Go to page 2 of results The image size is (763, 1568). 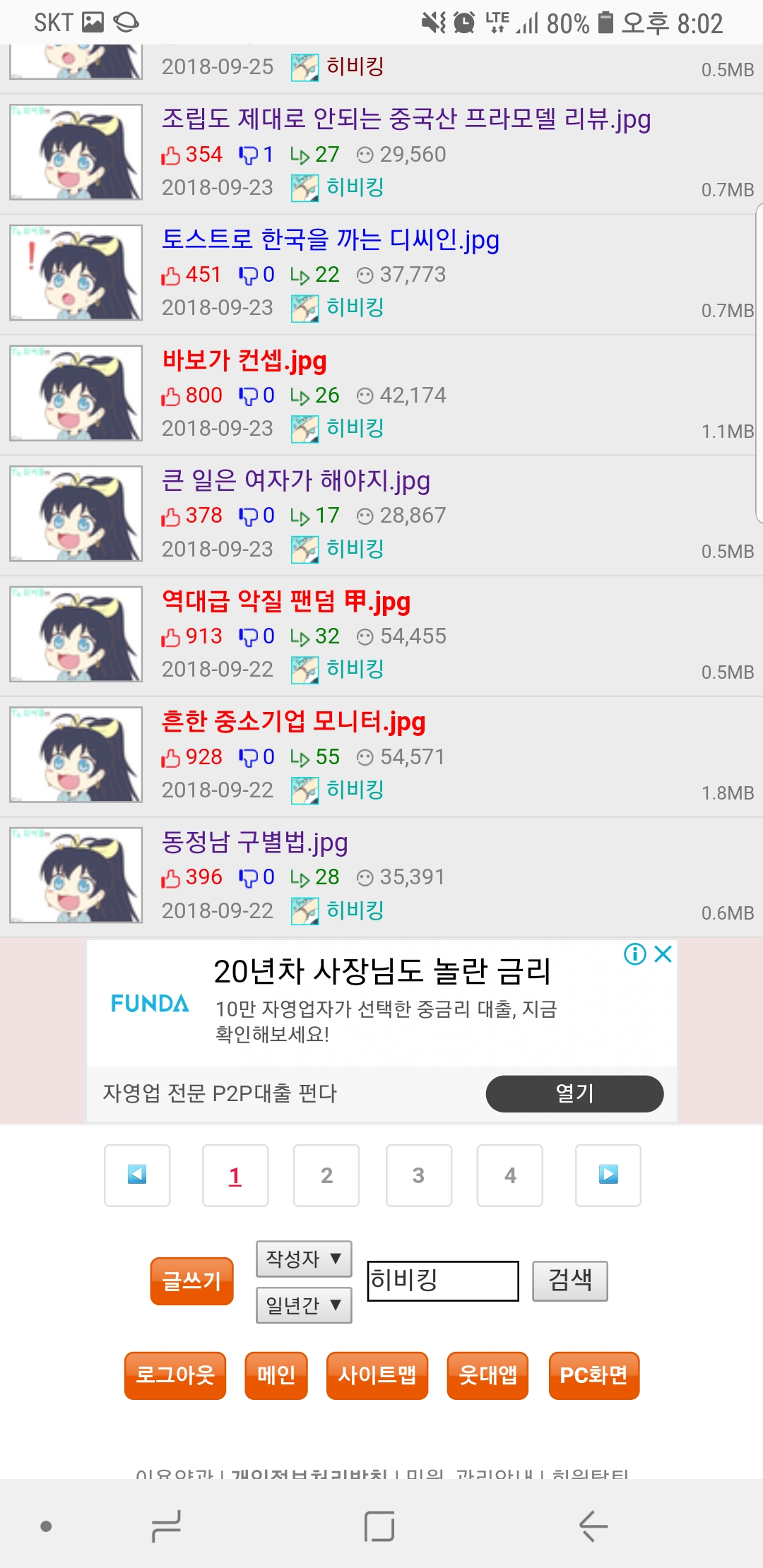point(326,1175)
